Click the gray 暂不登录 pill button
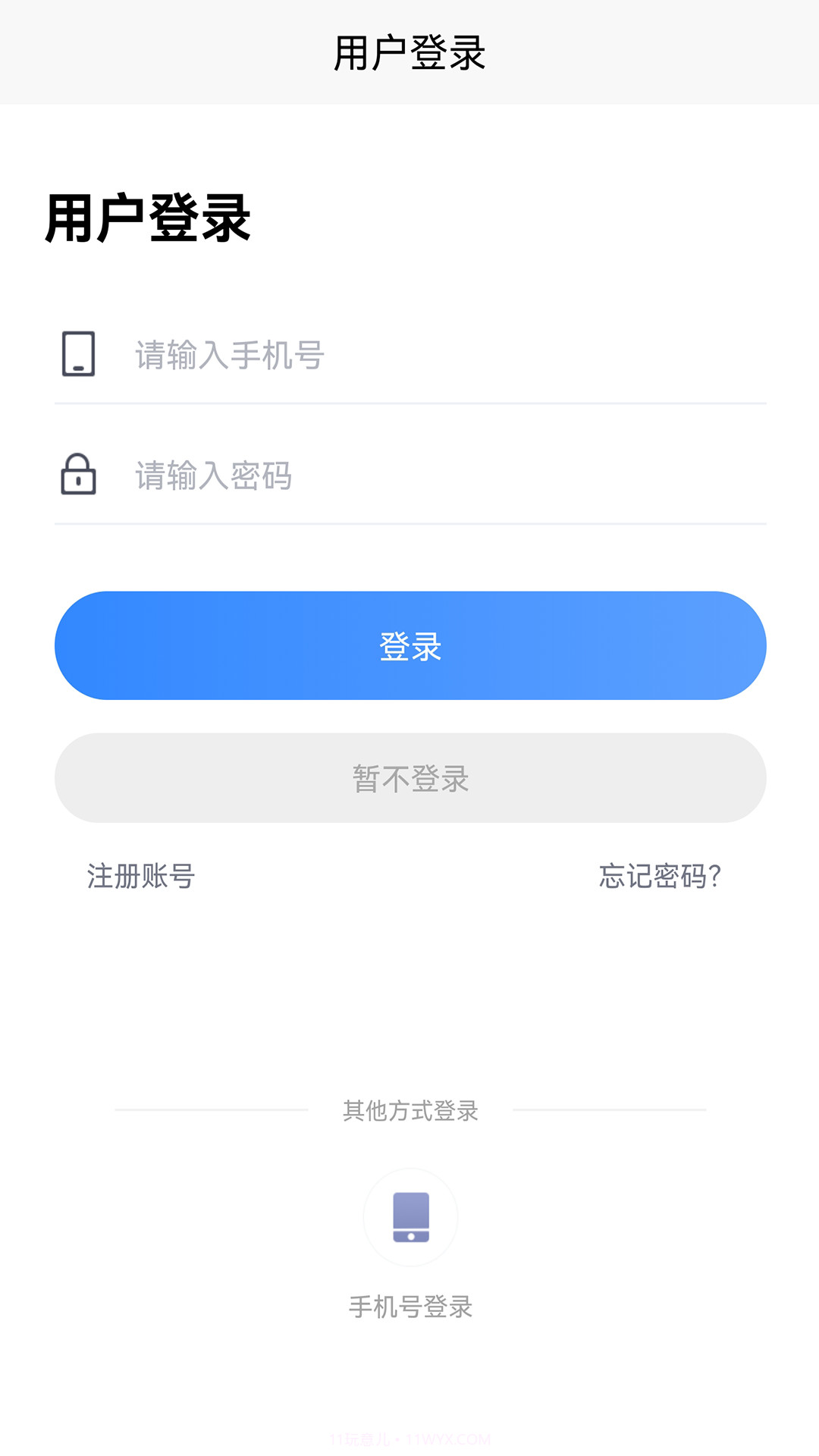Image resolution: width=819 pixels, height=1456 pixels. 409,777
